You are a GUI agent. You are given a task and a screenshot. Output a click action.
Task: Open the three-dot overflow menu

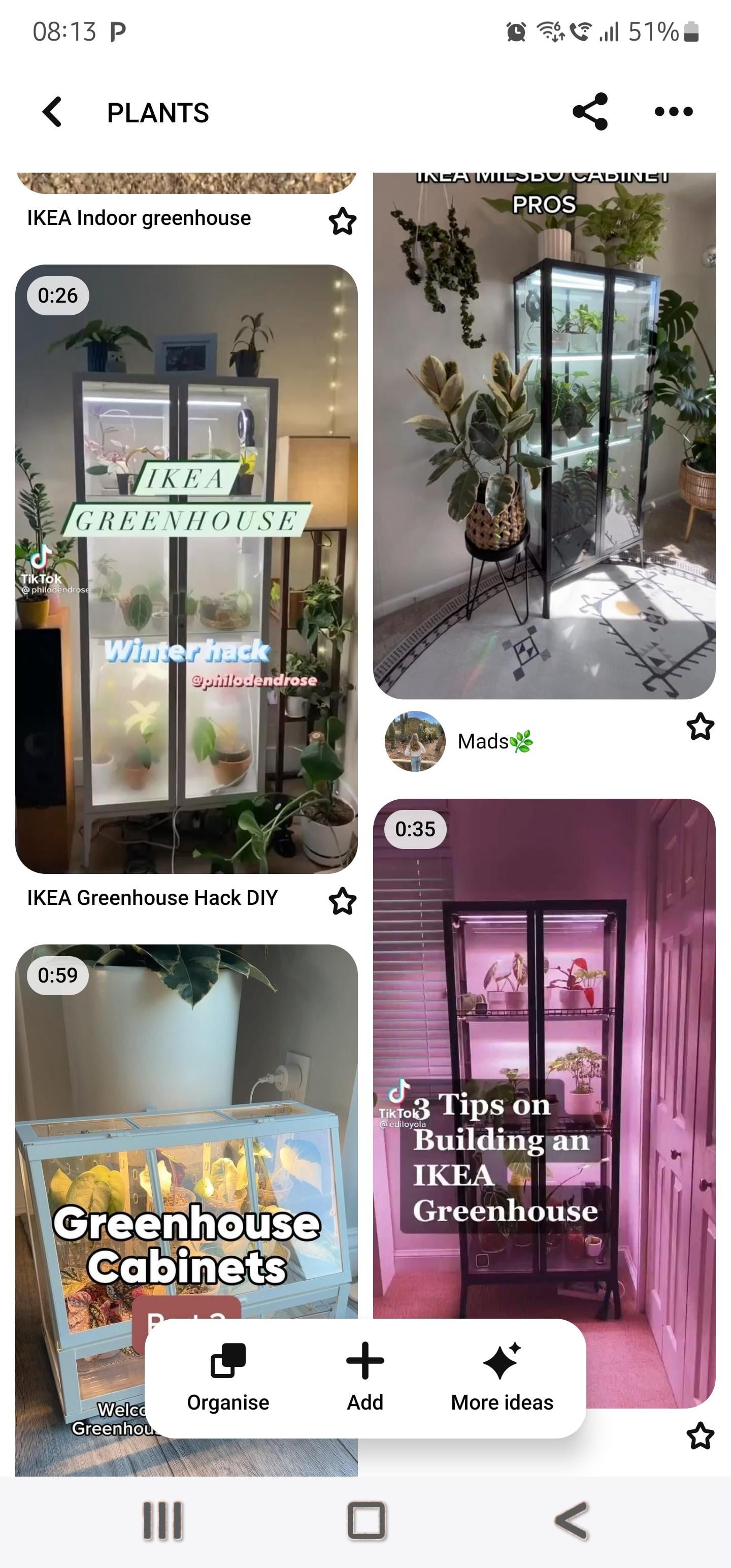point(673,111)
